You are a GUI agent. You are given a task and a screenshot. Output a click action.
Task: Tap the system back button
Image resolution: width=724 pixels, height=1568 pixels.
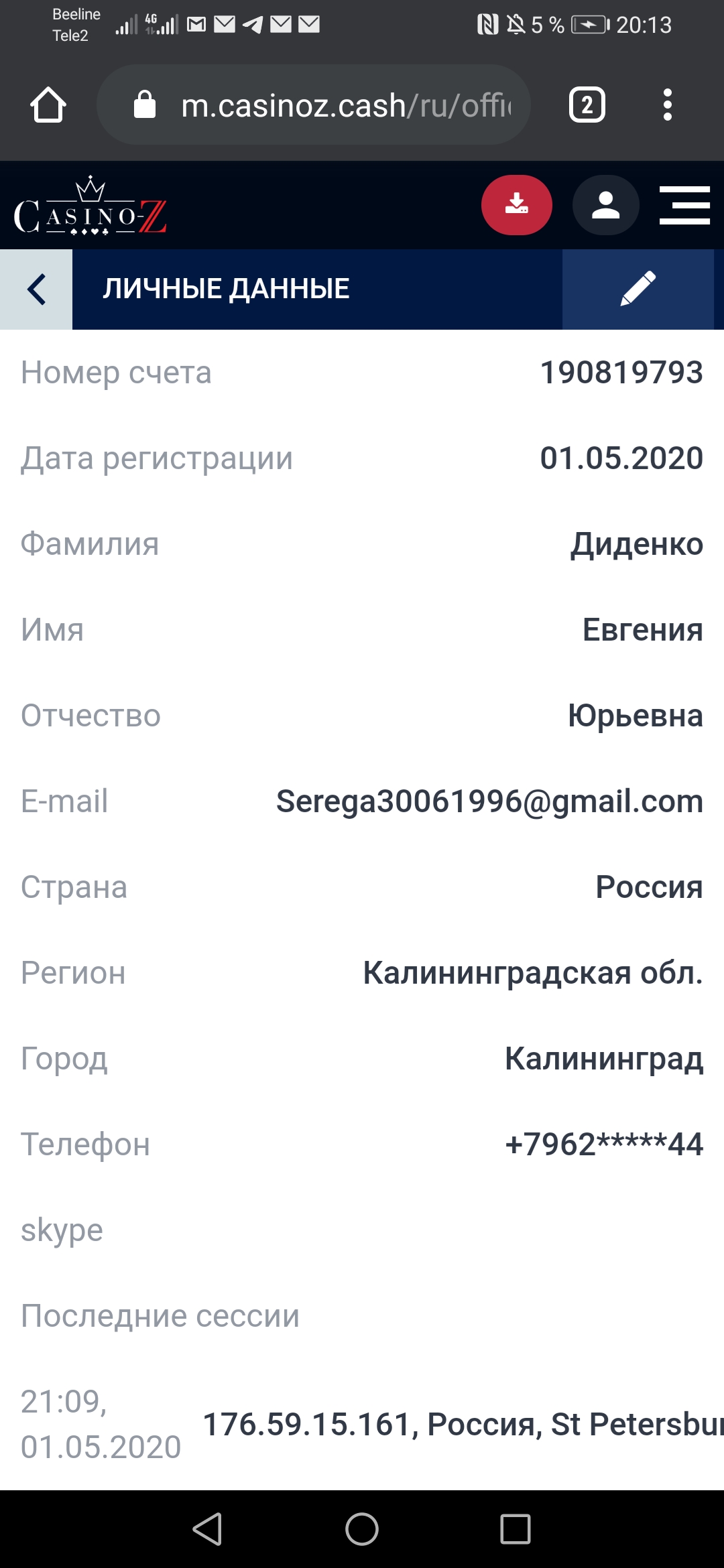(208, 1529)
